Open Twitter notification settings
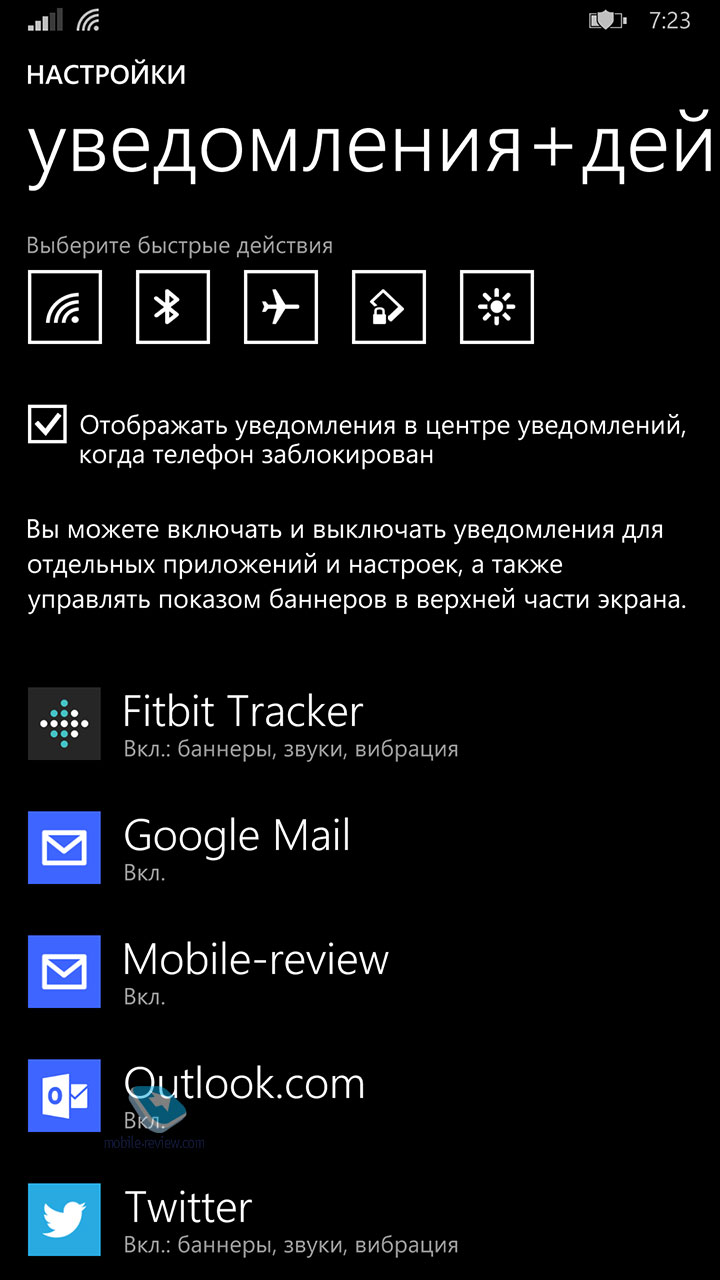 pyautogui.click(x=360, y=1220)
